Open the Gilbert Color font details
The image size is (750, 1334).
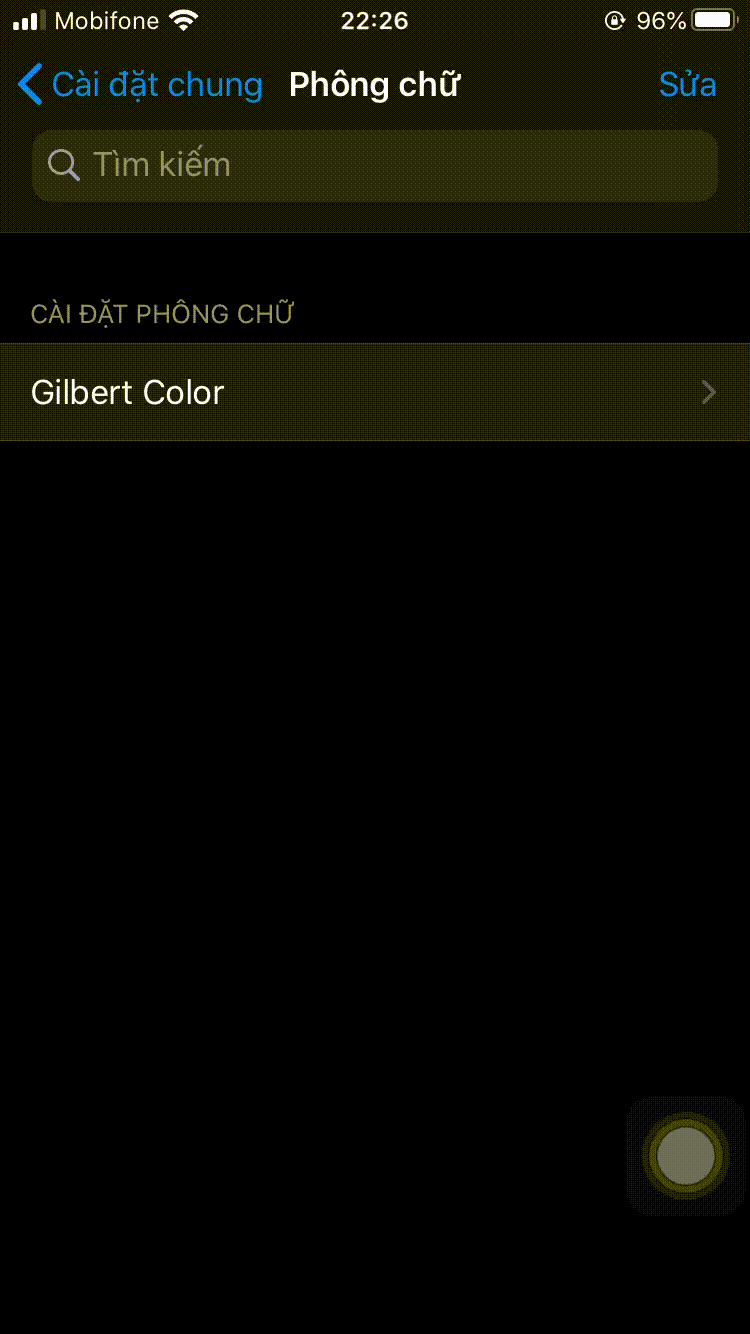point(375,392)
